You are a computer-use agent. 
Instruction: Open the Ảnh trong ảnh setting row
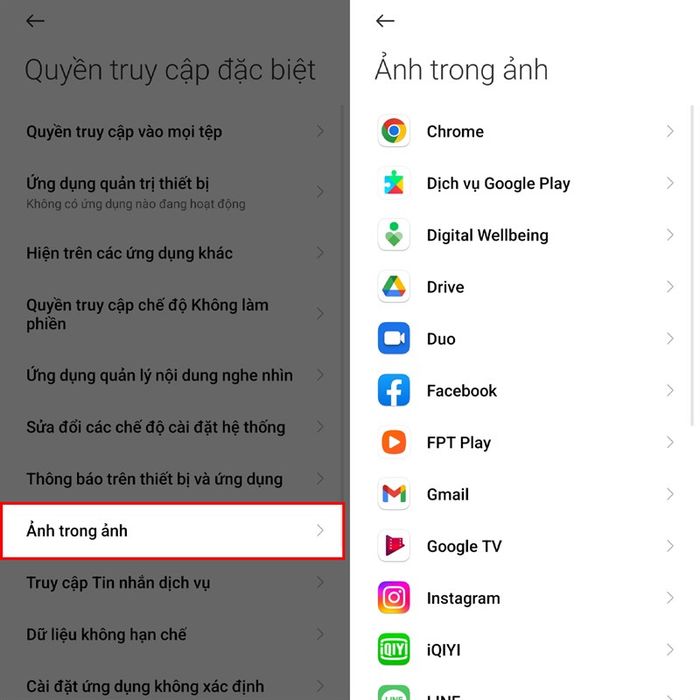click(172, 531)
